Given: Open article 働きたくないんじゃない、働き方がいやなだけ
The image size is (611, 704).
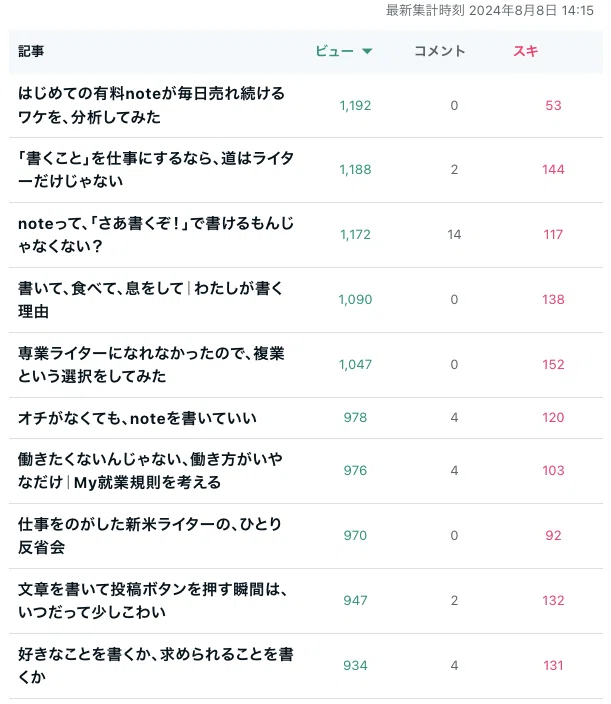Looking at the screenshot, I should click(x=150, y=470).
